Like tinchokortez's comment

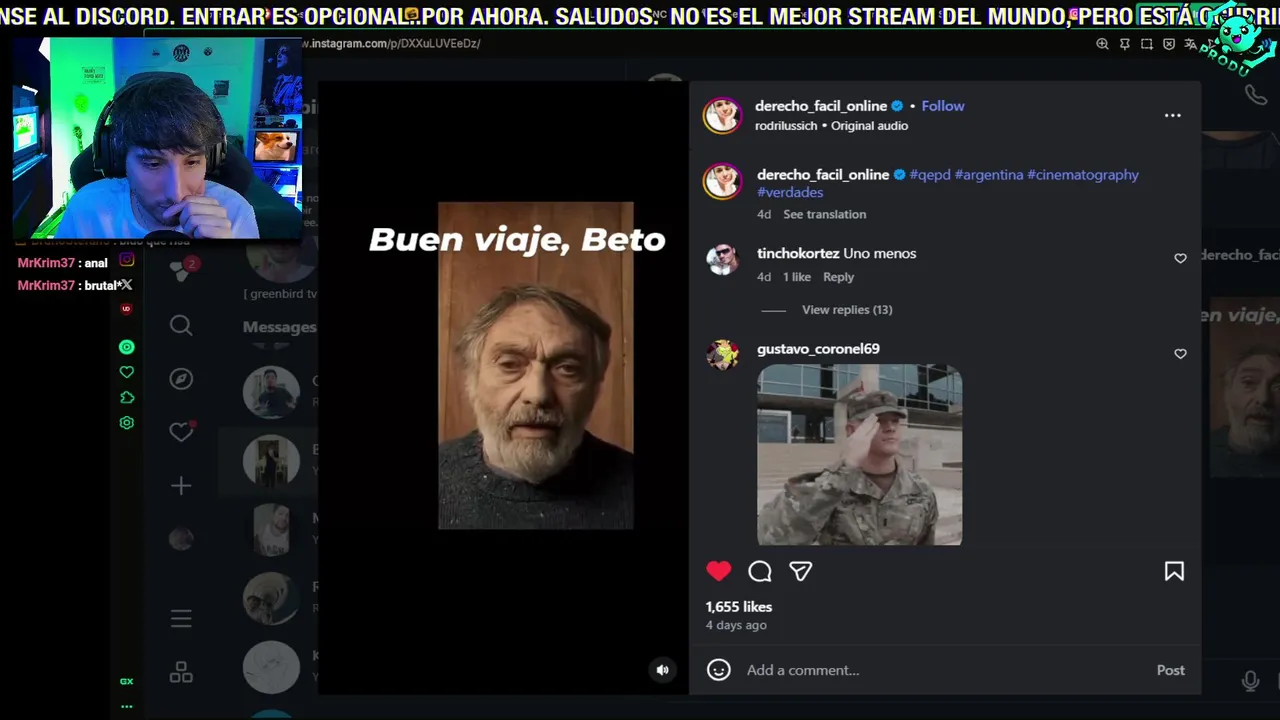[1180, 258]
